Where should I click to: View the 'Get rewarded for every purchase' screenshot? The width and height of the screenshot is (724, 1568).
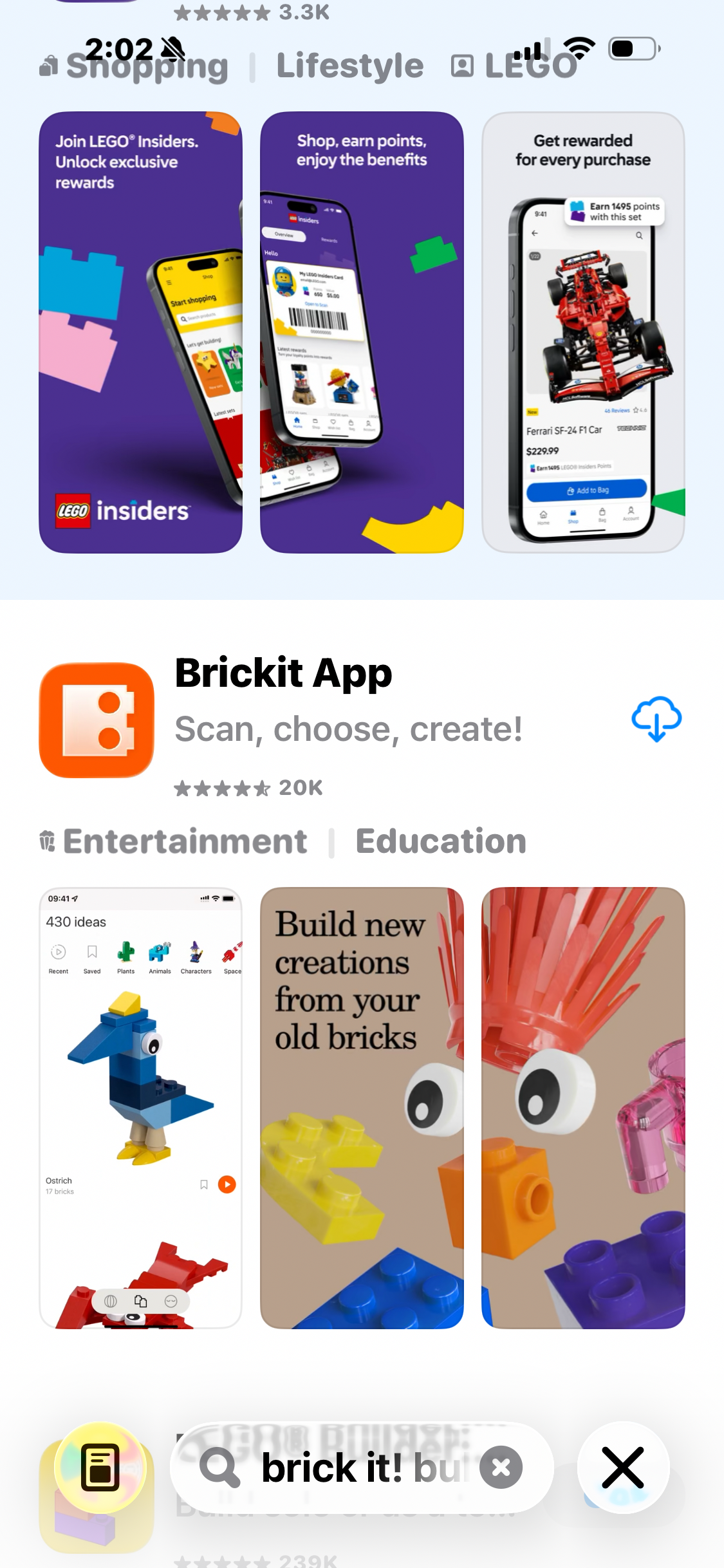coord(583,332)
